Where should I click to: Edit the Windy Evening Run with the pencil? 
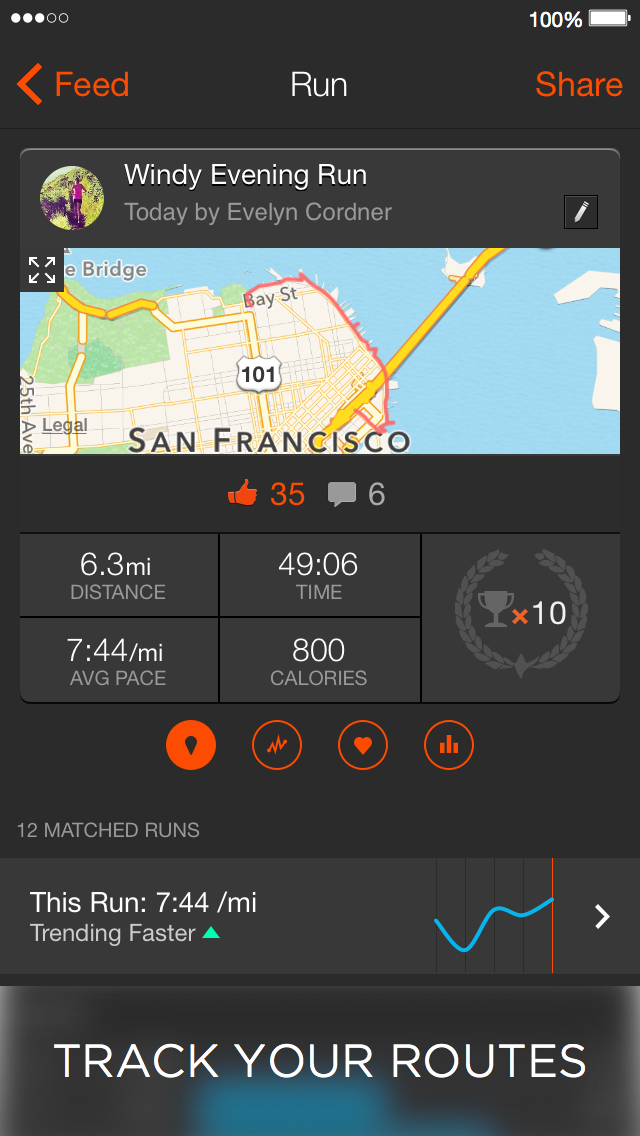click(x=581, y=212)
